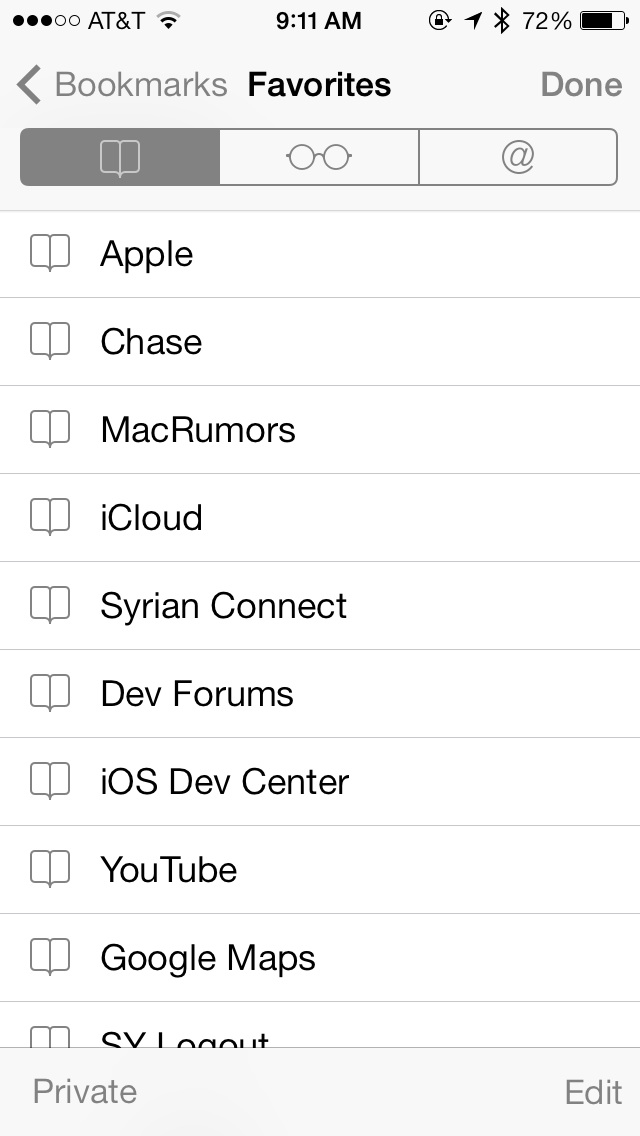Open the Syrian Connect bookmark
Image resolution: width=640 pixels, height=1136 pixels.
click(x=320, y=606)
